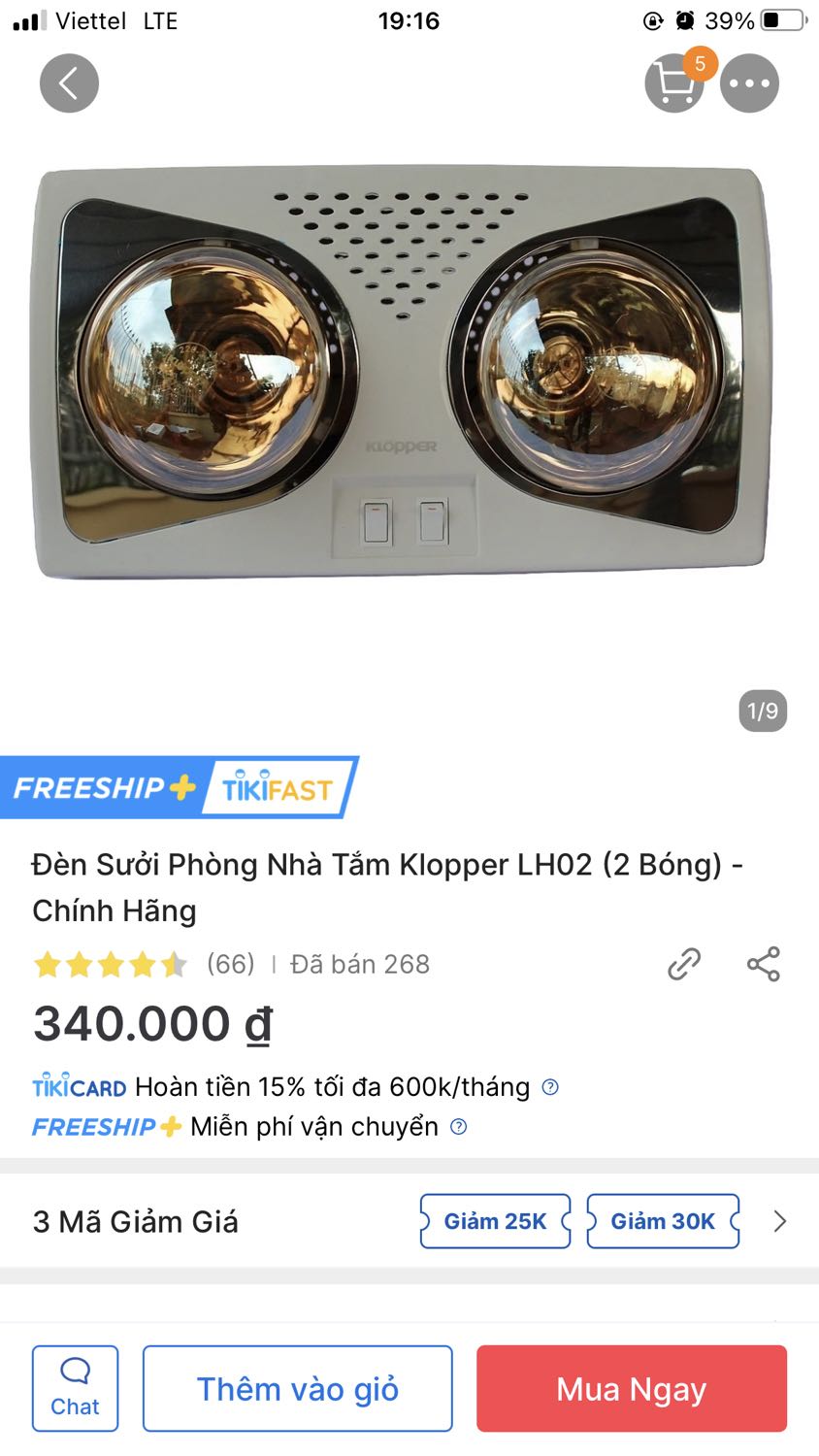Tap the back arrow to return
The width and height of the screenshot is (819, 1456).
[68, 83]
